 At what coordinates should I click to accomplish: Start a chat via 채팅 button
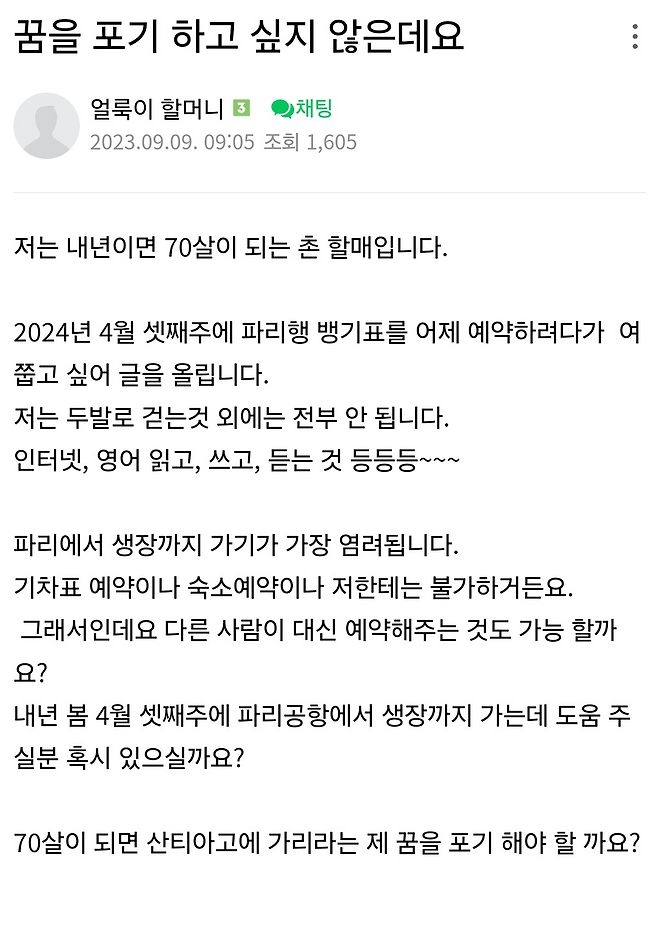point(302,110)
